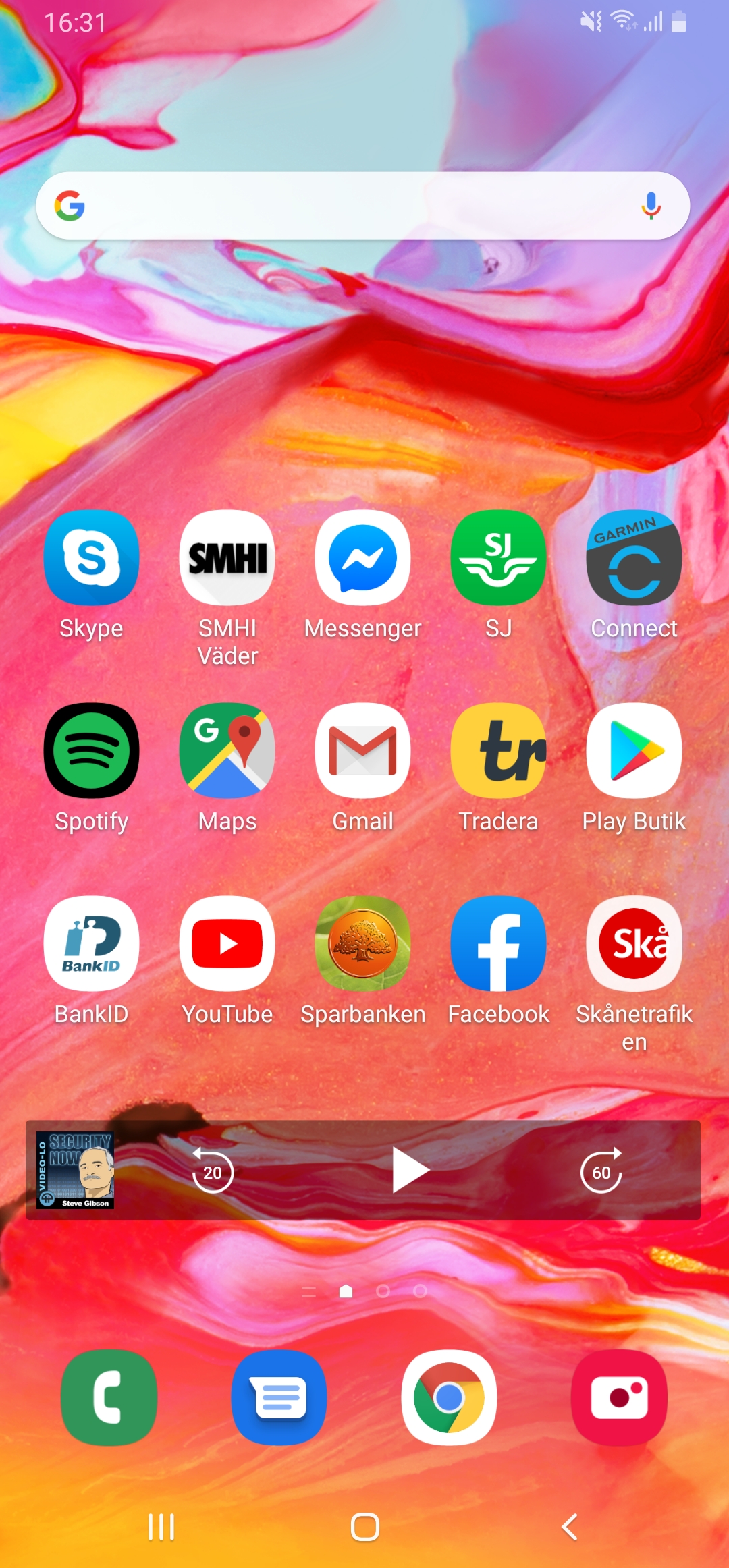
Task: Open Garmin Connect
Action: pos(634,558)
